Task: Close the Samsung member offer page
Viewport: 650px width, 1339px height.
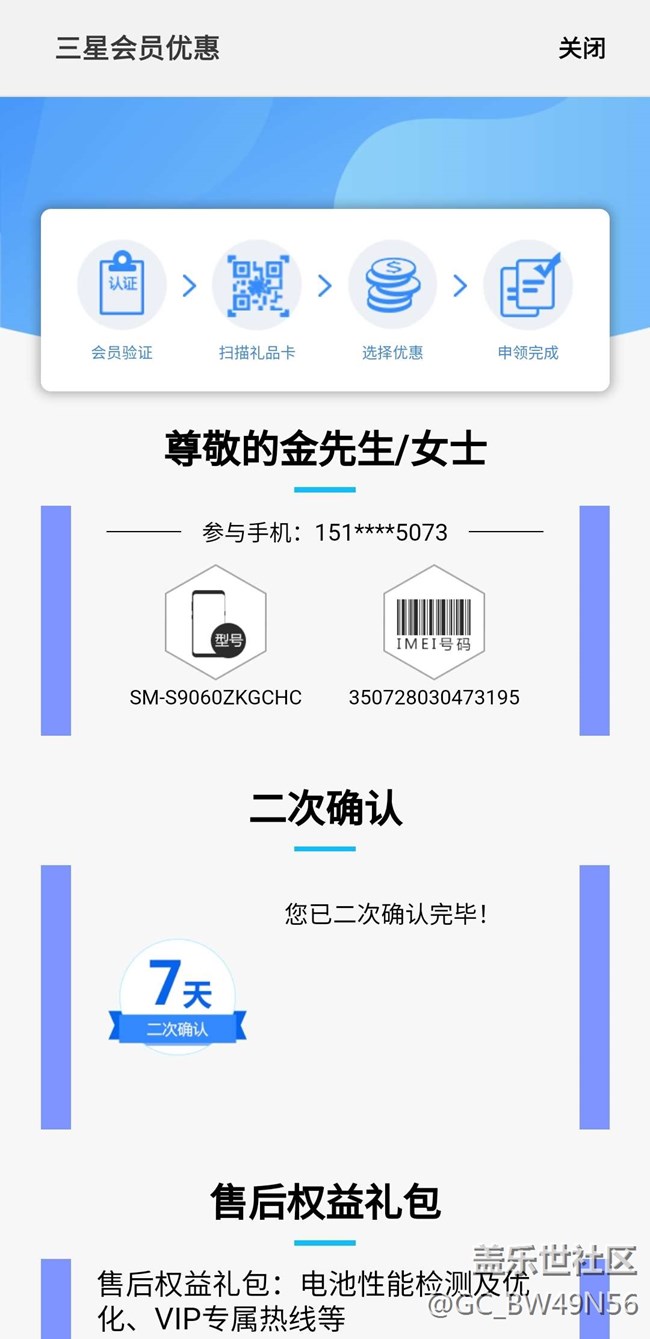Action: click(x=581, y=48)
